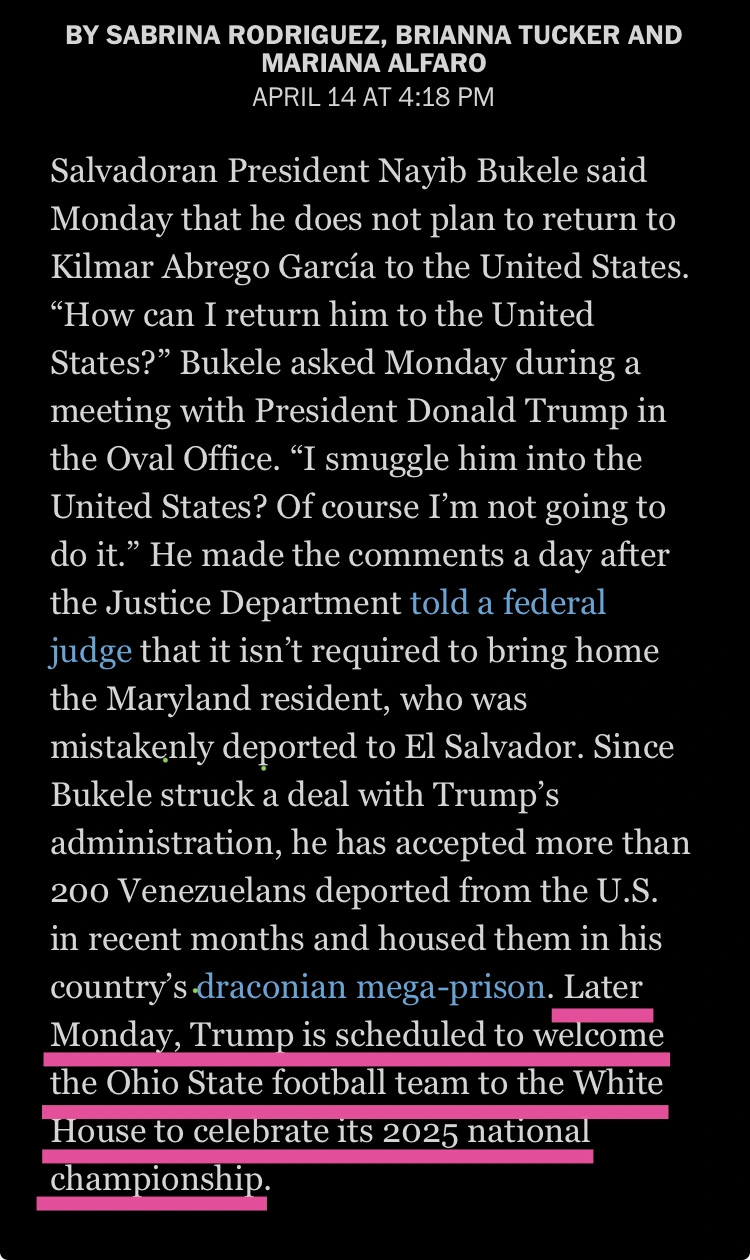The image size is (750, 1260).
Task: Follow the 'draconian mega-prison' link
Action: point(370,988)
